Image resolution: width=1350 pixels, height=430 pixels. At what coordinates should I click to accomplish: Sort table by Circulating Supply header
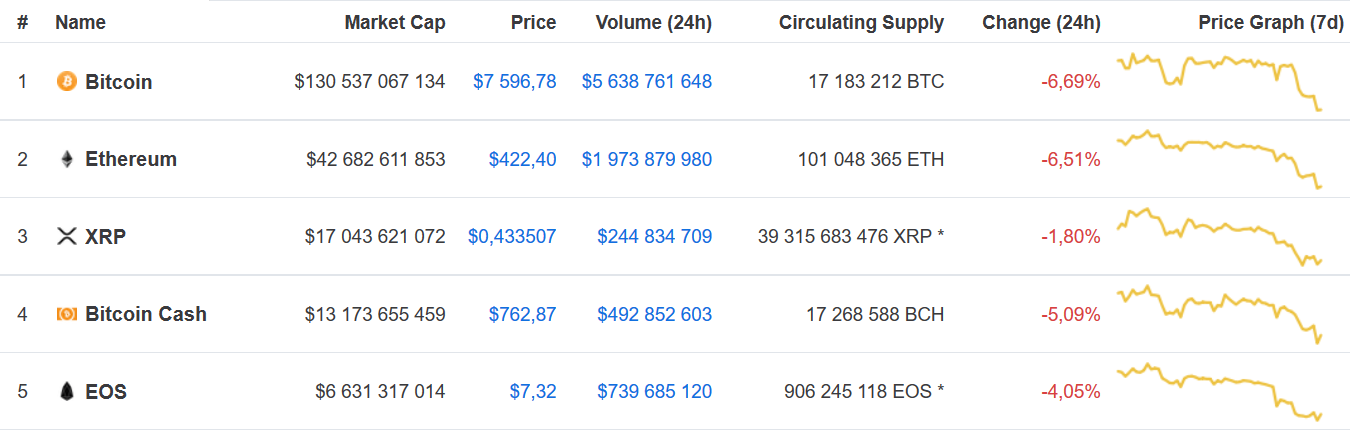pyautogui.click(x=861, y=23)
